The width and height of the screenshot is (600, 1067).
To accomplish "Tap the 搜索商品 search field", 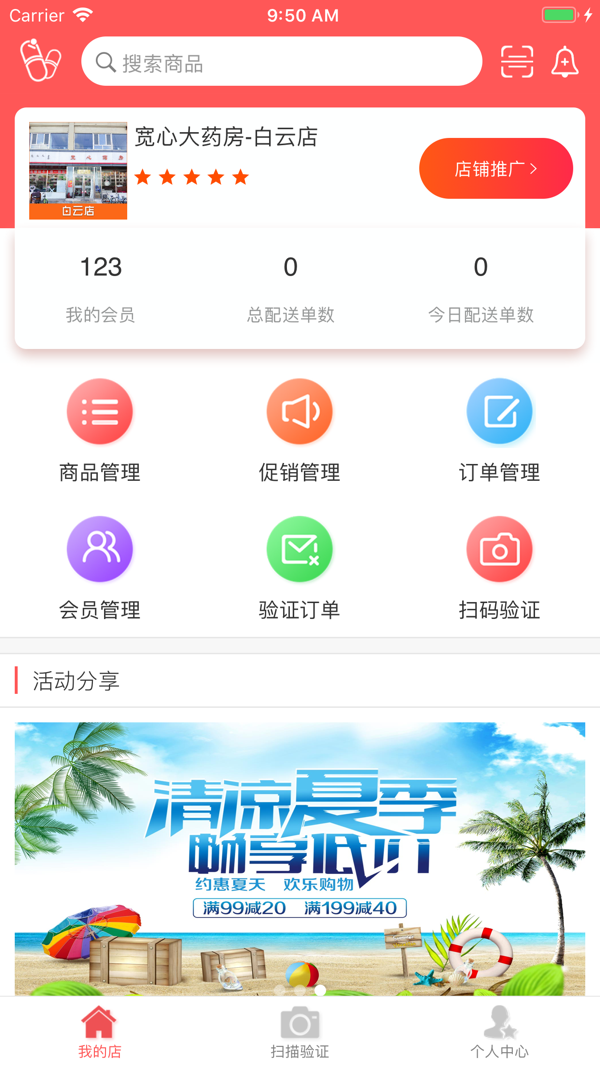I will 281,63.
